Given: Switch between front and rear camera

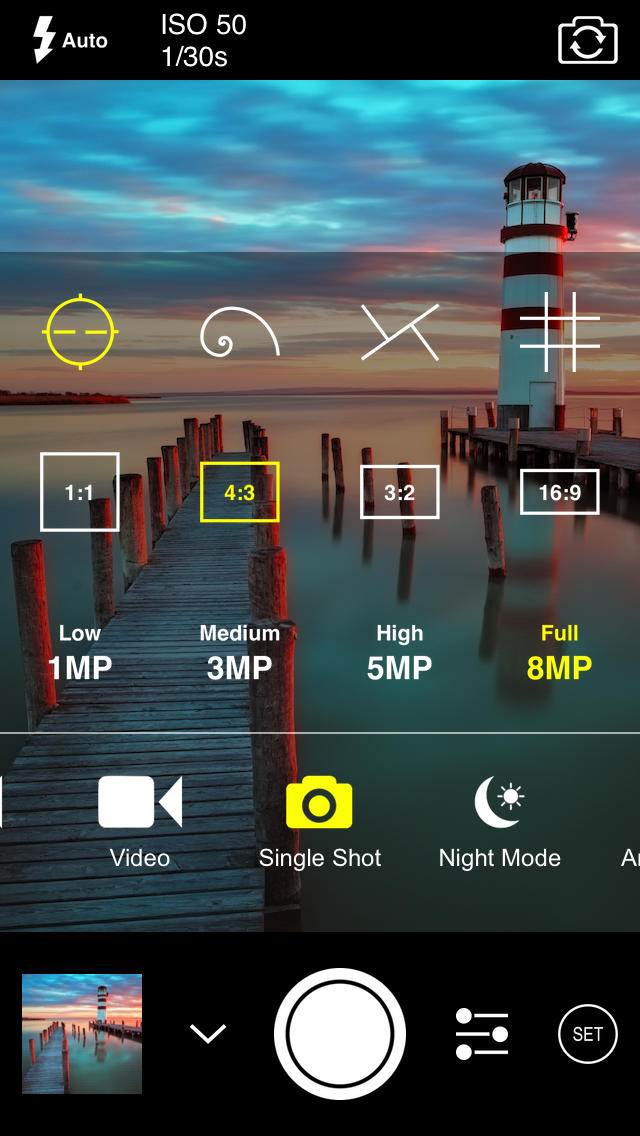Looking at the screenshot, I should 587,41.
